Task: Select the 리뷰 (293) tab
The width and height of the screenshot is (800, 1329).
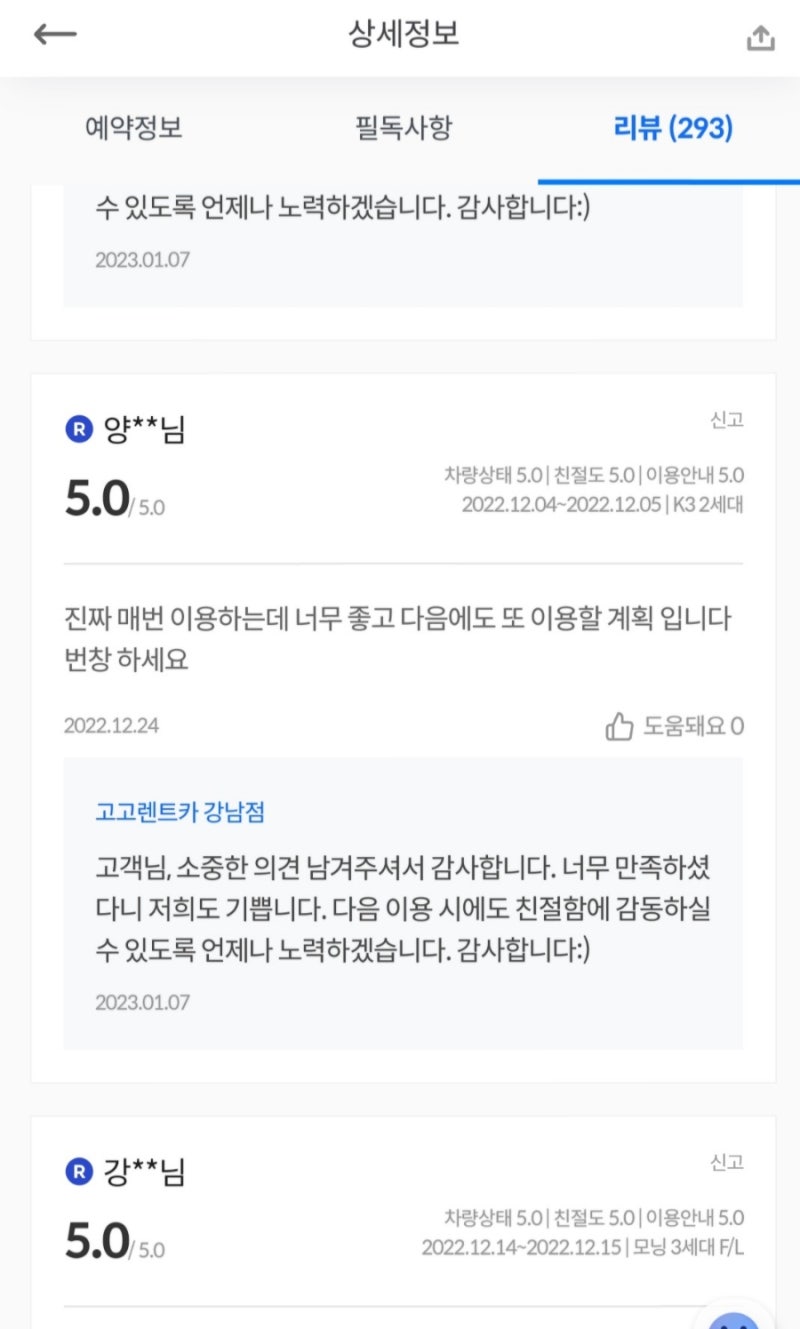Action: click(673, 128)
